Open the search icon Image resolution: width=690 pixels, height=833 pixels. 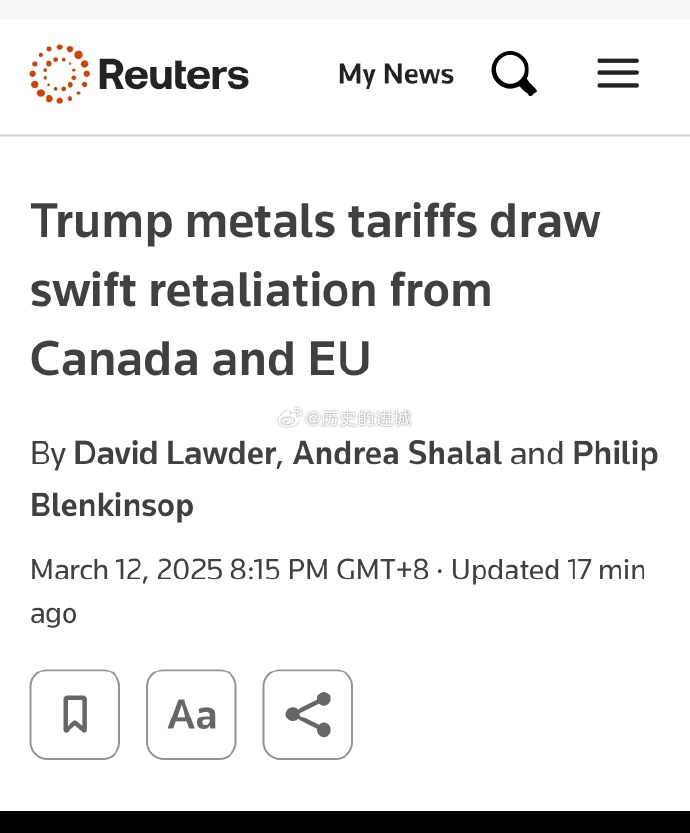click(514, 74)
